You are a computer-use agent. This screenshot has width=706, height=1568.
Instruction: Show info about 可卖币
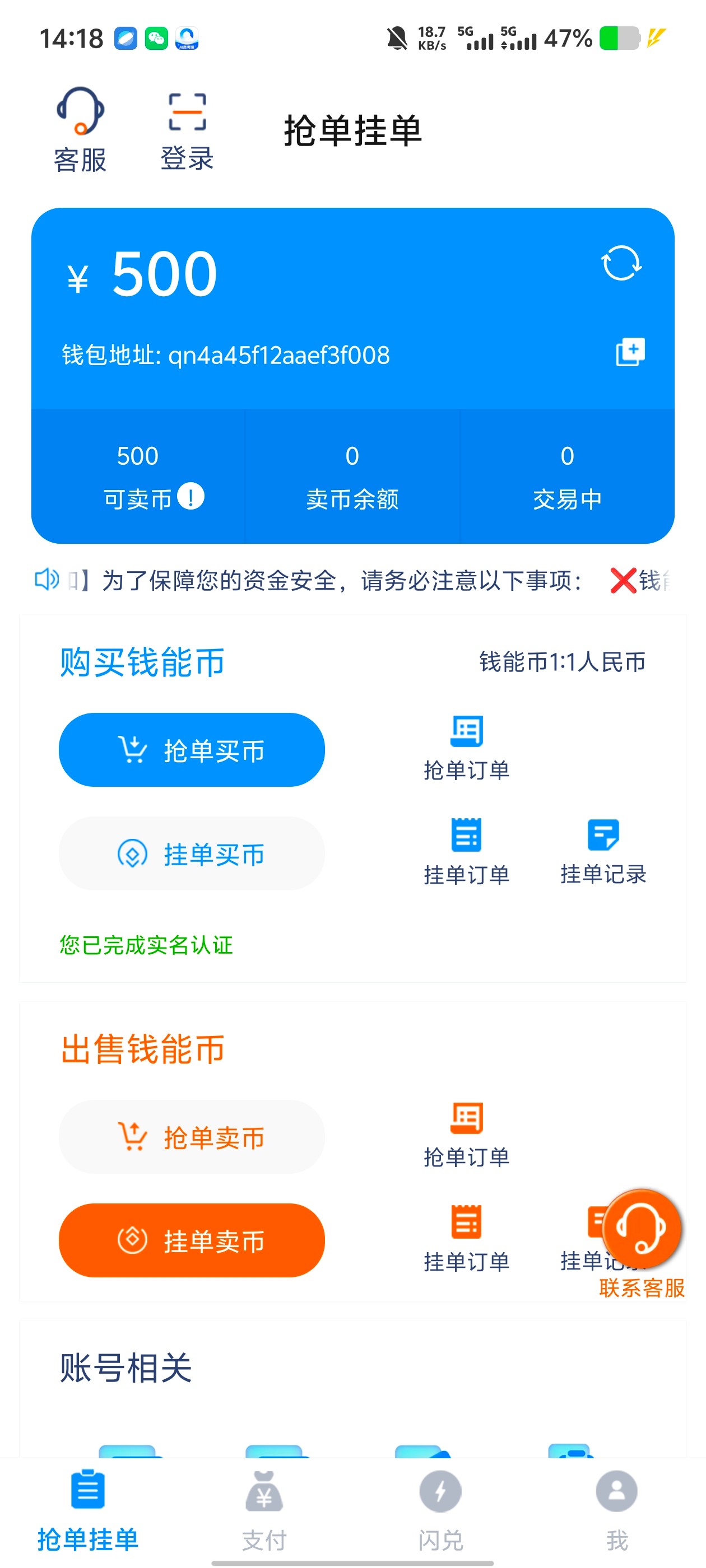[191, 497]
